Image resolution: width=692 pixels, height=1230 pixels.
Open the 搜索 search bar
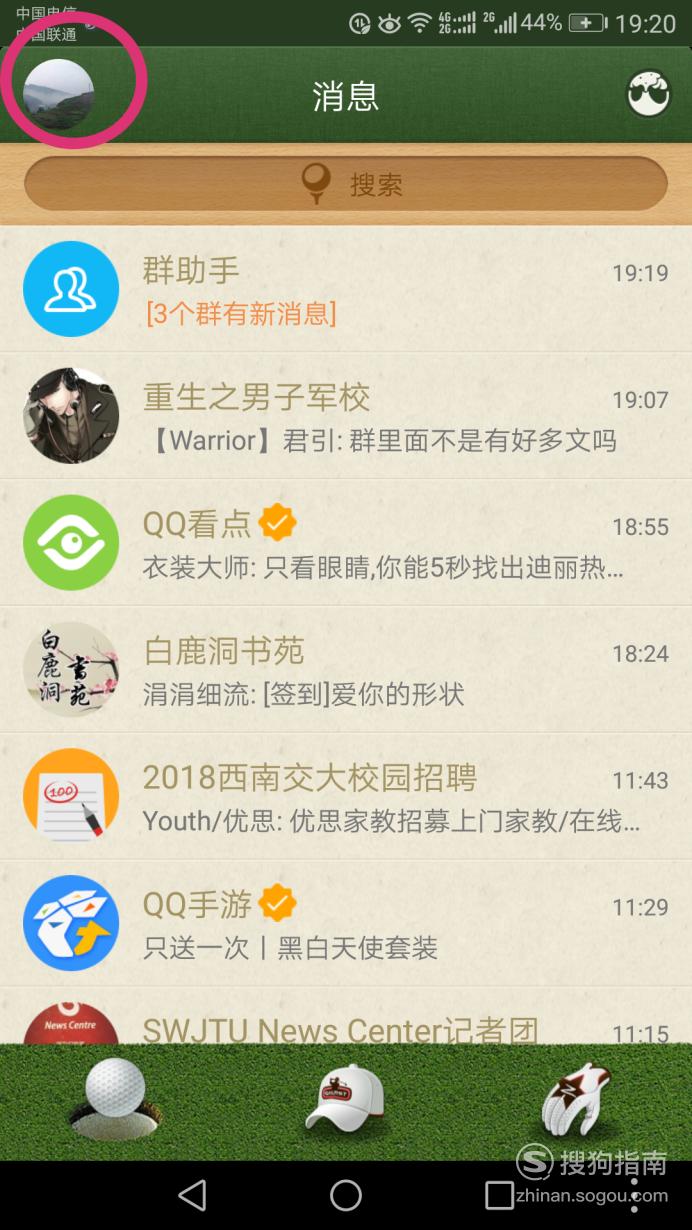coord(346,184)
